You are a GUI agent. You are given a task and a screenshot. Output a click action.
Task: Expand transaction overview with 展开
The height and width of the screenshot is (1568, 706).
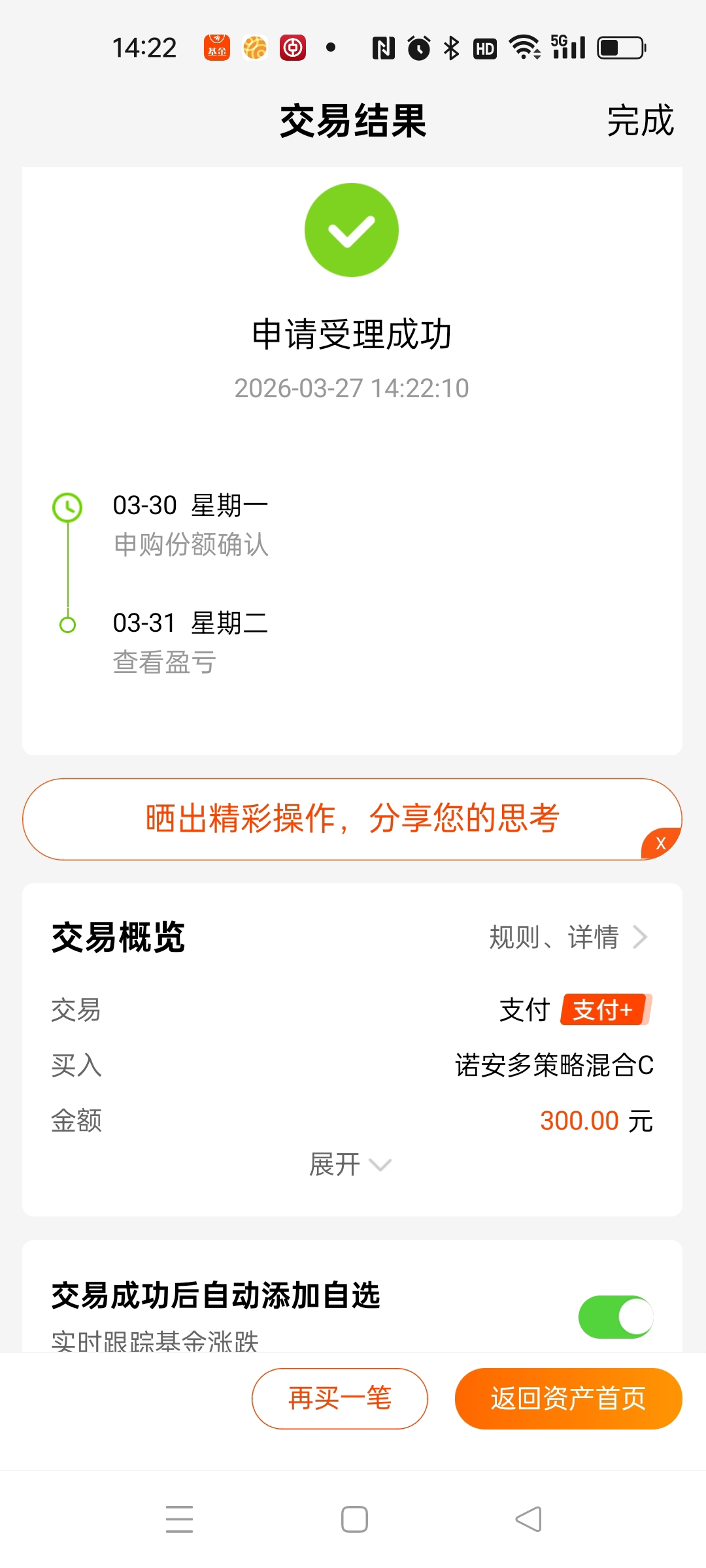click(350, 1164)
